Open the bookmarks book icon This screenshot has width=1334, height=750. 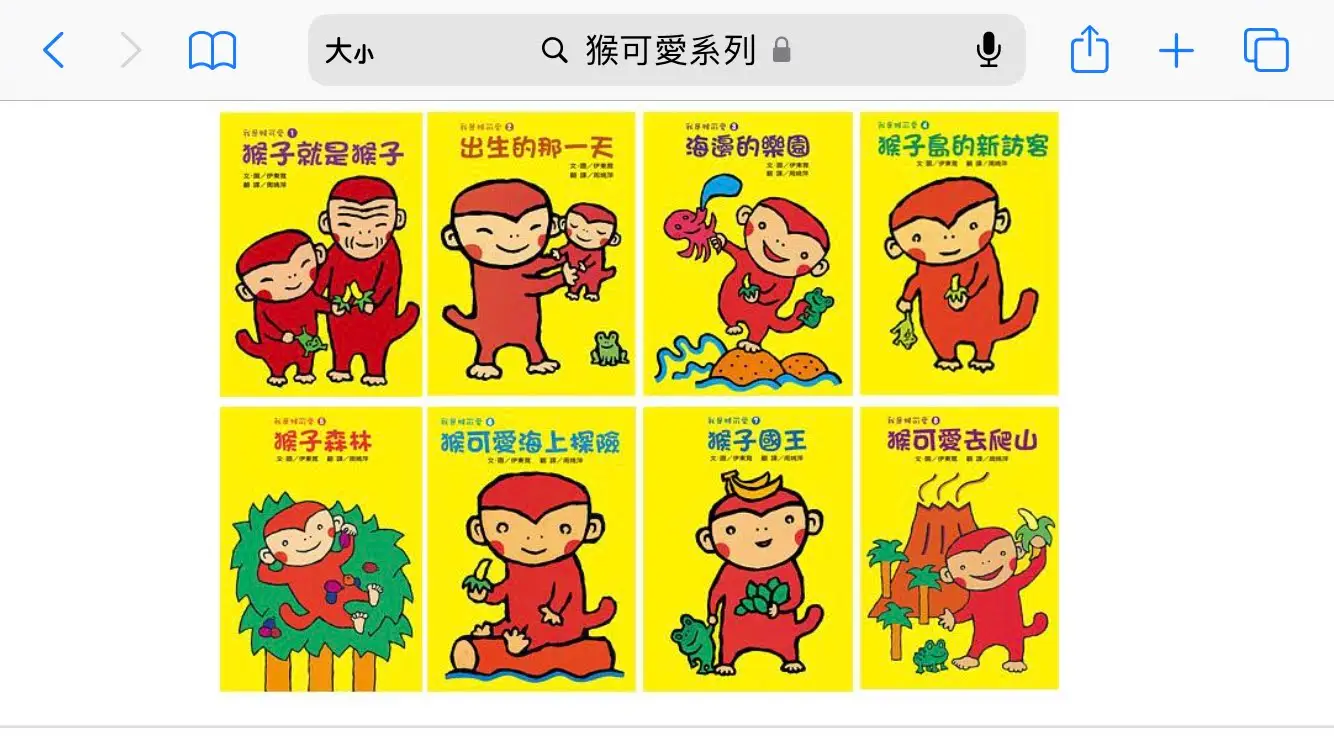click(212, 50)
